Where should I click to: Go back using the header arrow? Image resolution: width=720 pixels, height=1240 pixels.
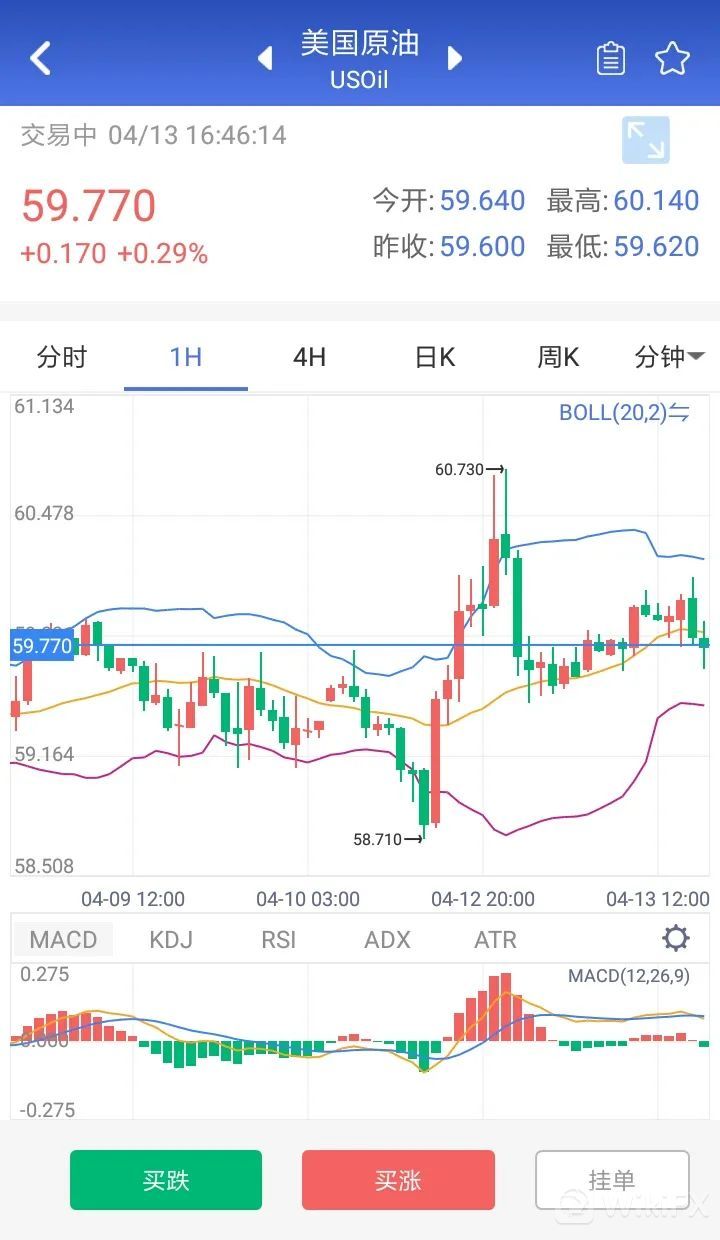point(40,58)
